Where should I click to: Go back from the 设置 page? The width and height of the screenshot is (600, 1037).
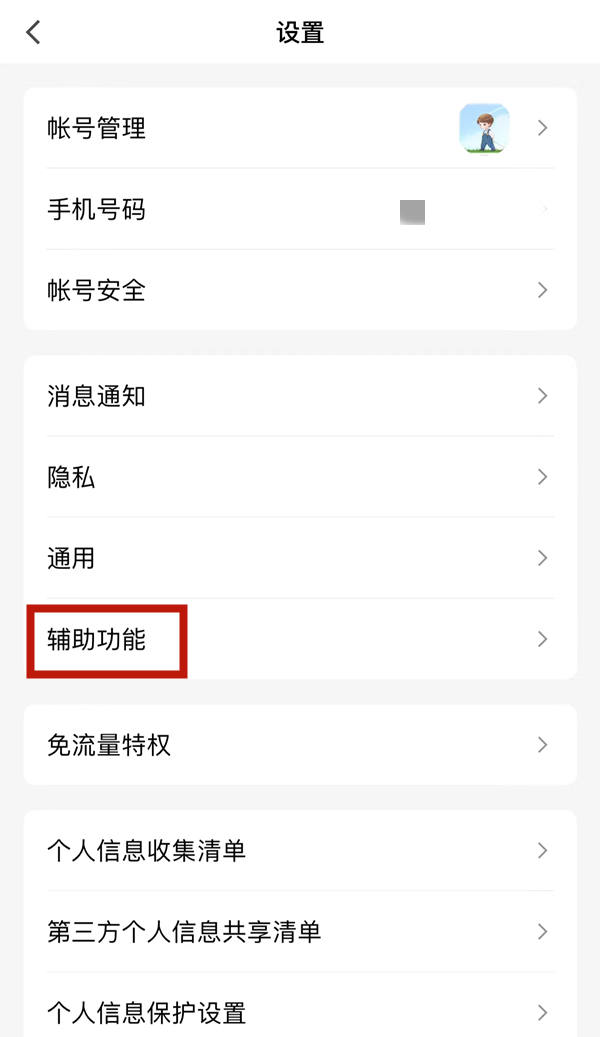click(33, 33)
